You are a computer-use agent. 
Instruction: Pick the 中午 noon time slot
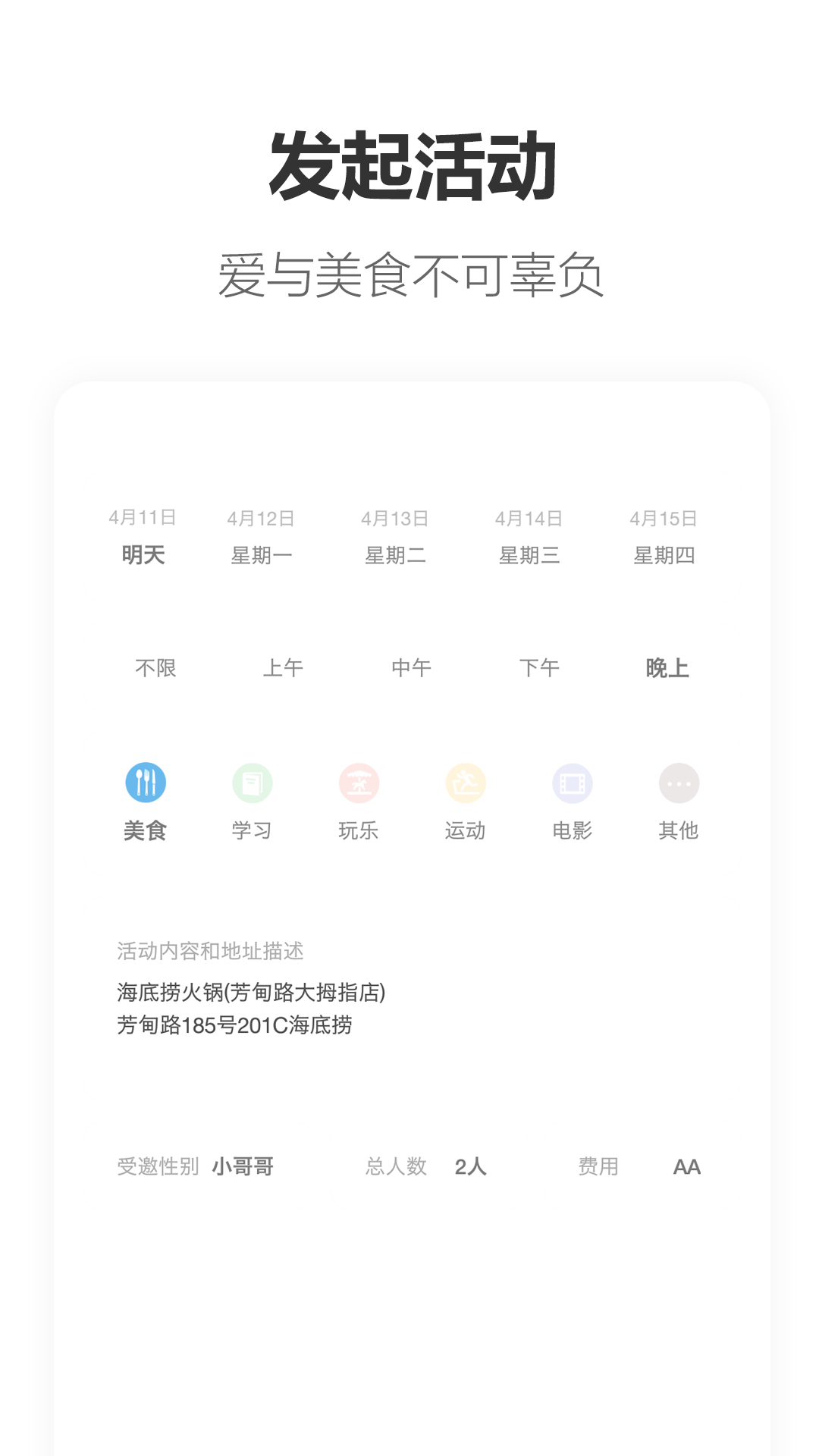coord(412,668)
